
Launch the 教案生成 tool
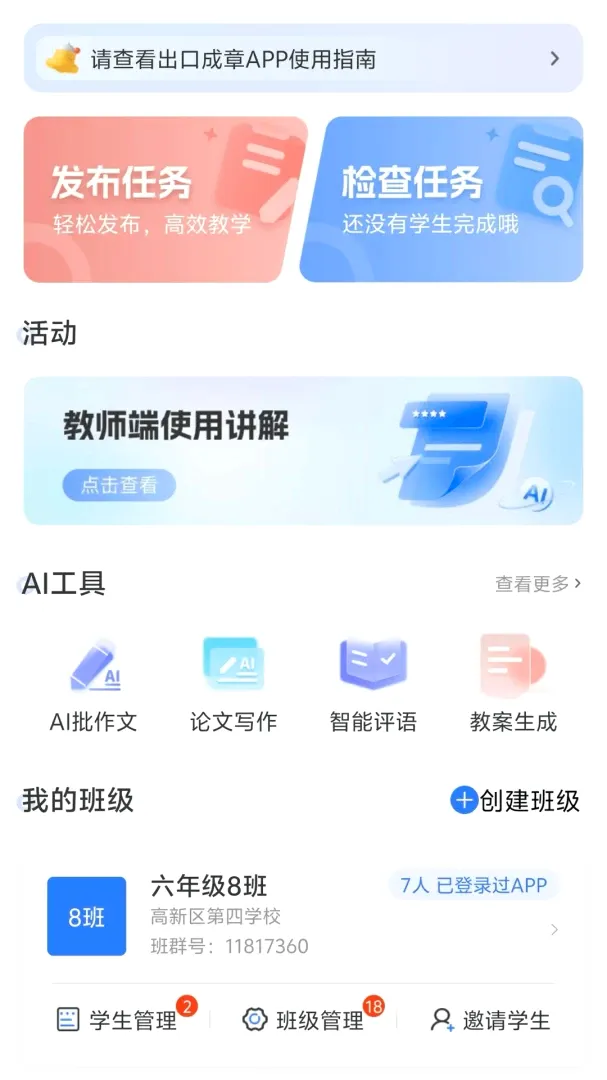513,685
